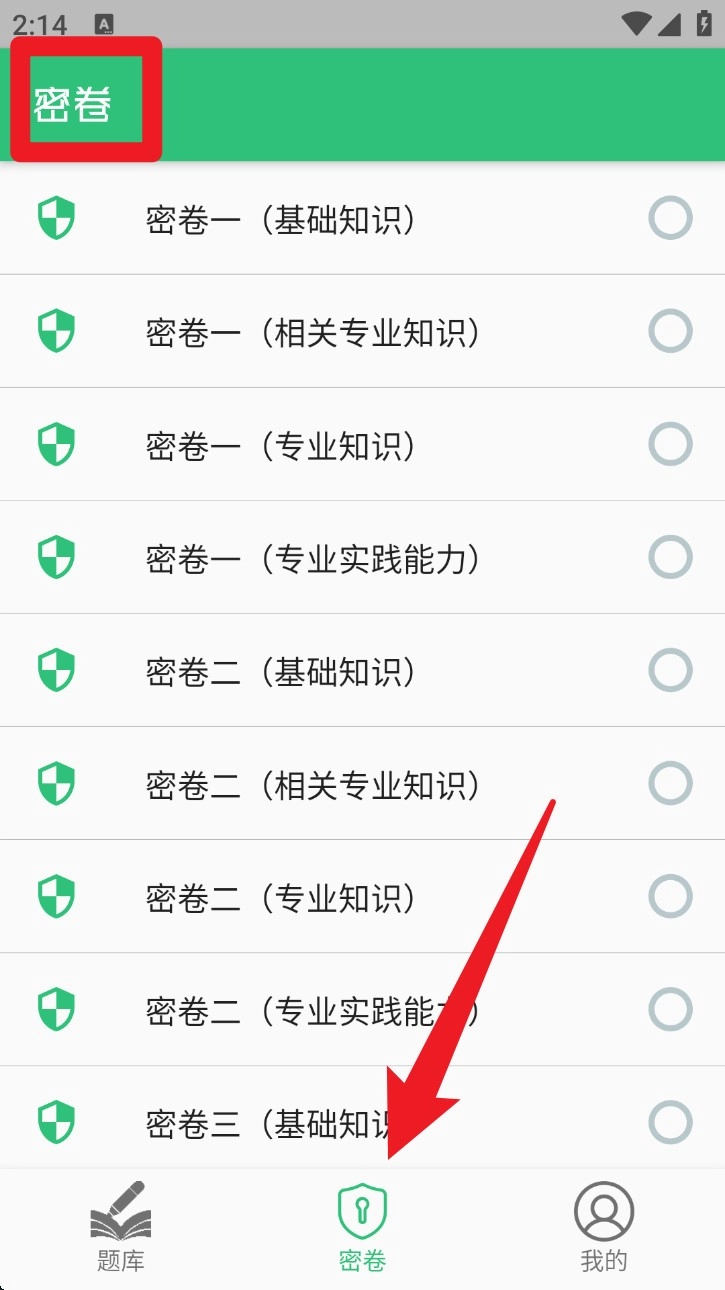The width and height of the screenshot is (725, 1290).
Task: Open 密卷一（相关专业知识）
Action: (x=312, y=332)
